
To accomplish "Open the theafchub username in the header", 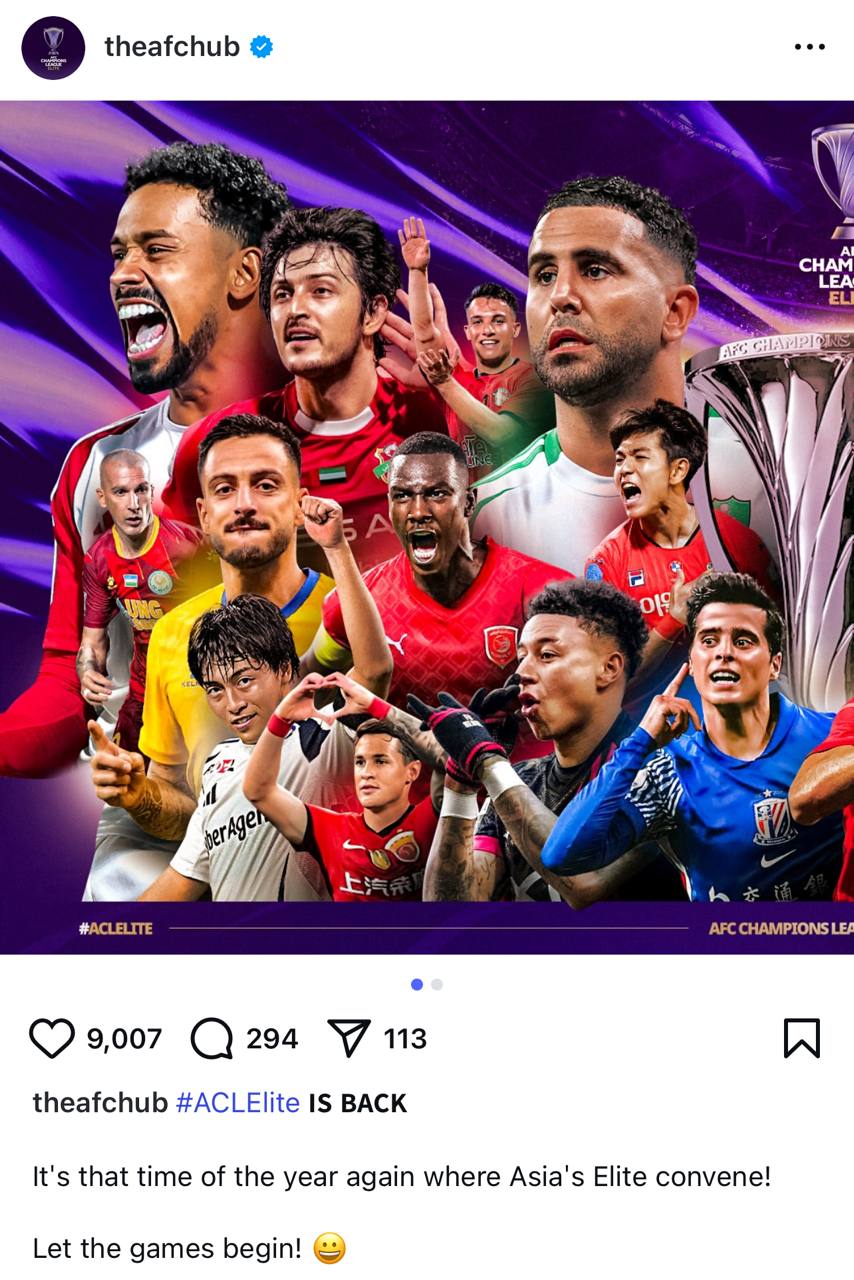I will click(x=172, y=46).
